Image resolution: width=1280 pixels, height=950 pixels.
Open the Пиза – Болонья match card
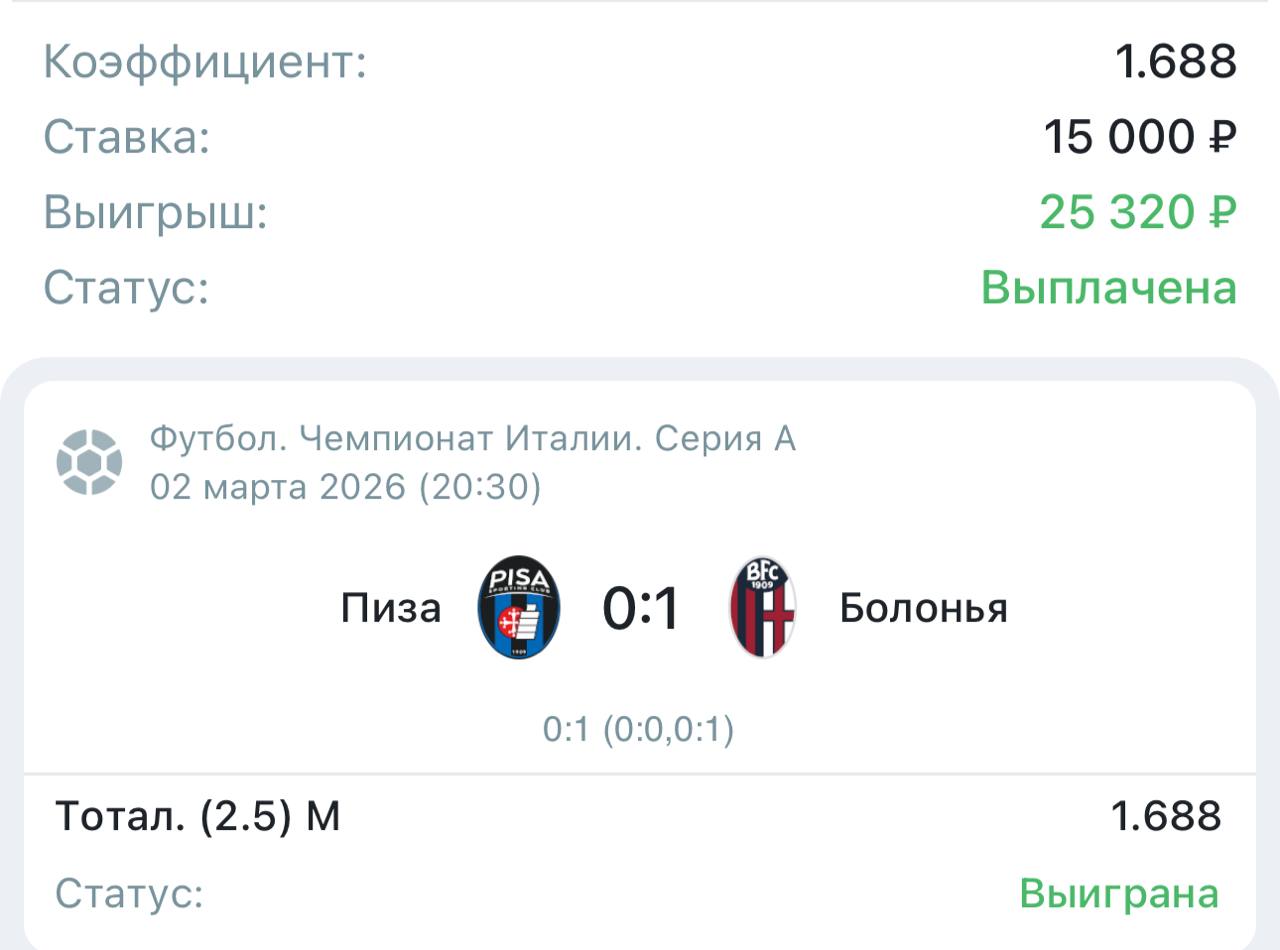640,608
